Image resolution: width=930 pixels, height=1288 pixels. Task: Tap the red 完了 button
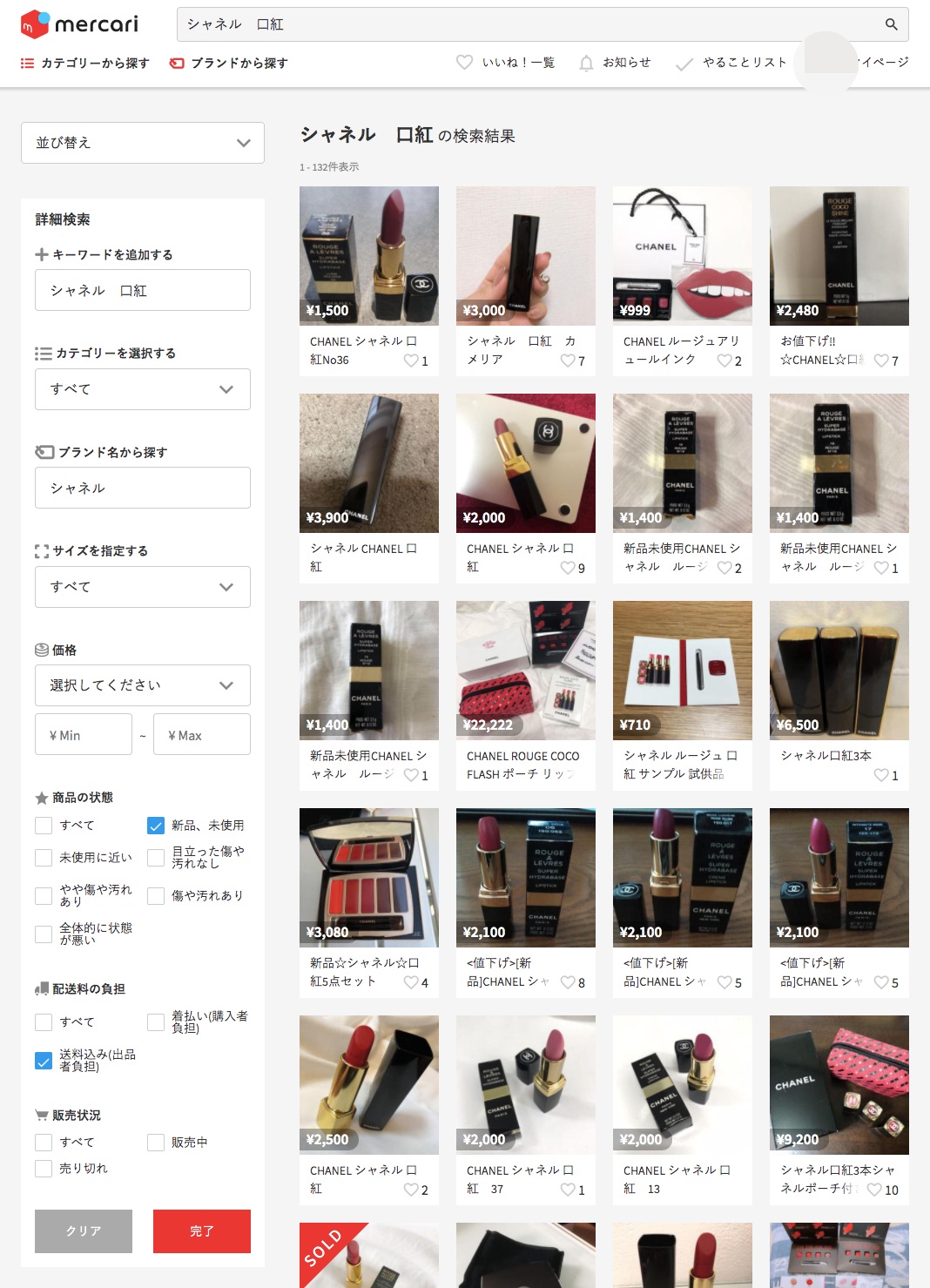click(202, 1231)
